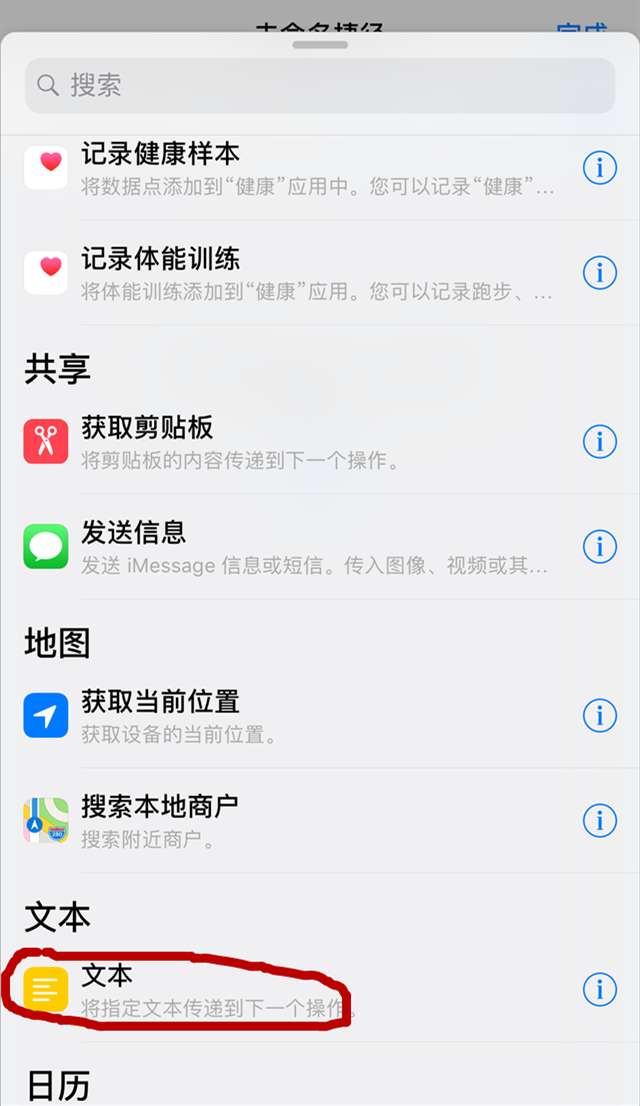Pick the 搜索本地商户 action
Viewport: 640px width, 1106px height.
click(x=300, y=820)
